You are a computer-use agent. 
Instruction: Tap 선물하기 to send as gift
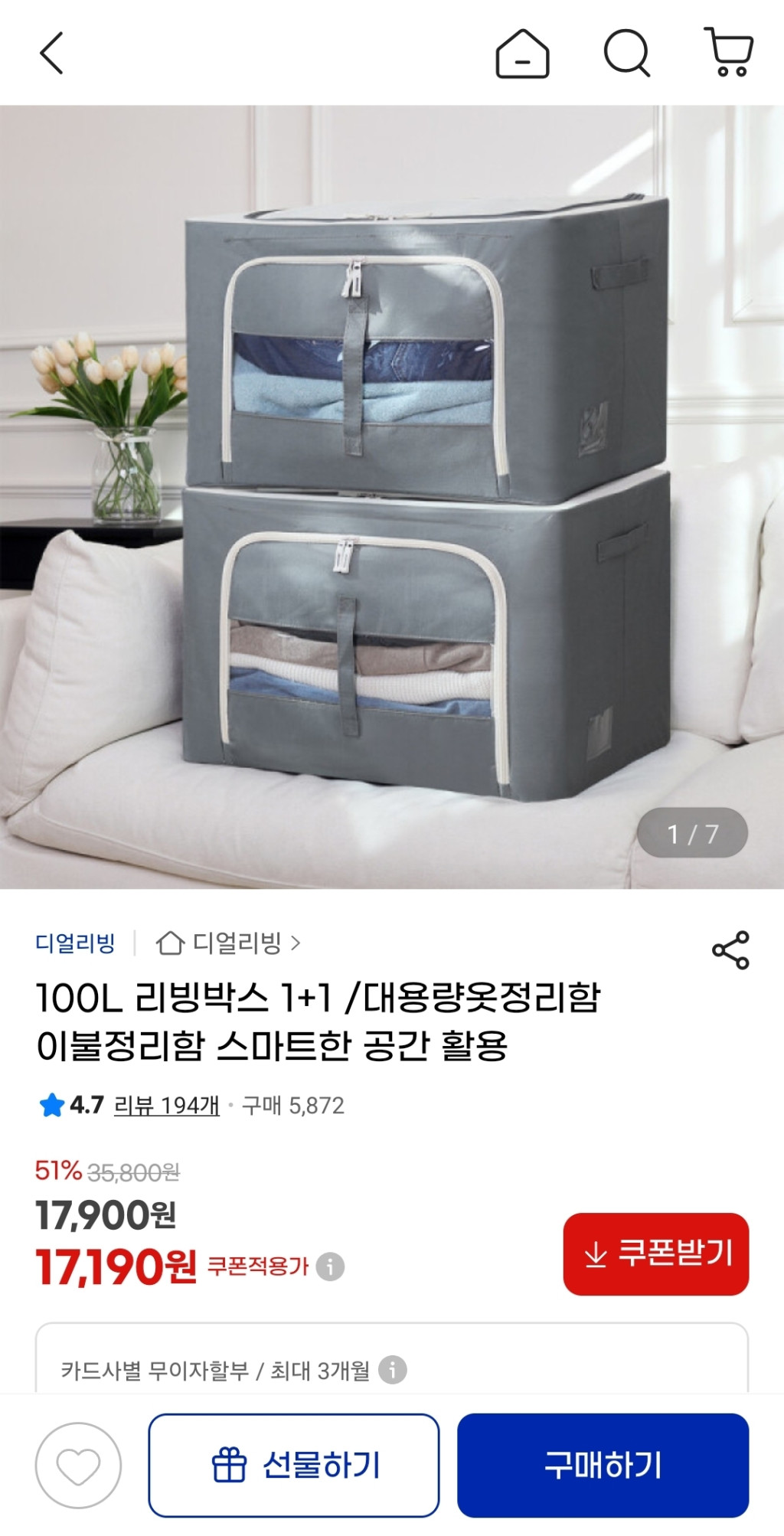tap(294, 1466)
